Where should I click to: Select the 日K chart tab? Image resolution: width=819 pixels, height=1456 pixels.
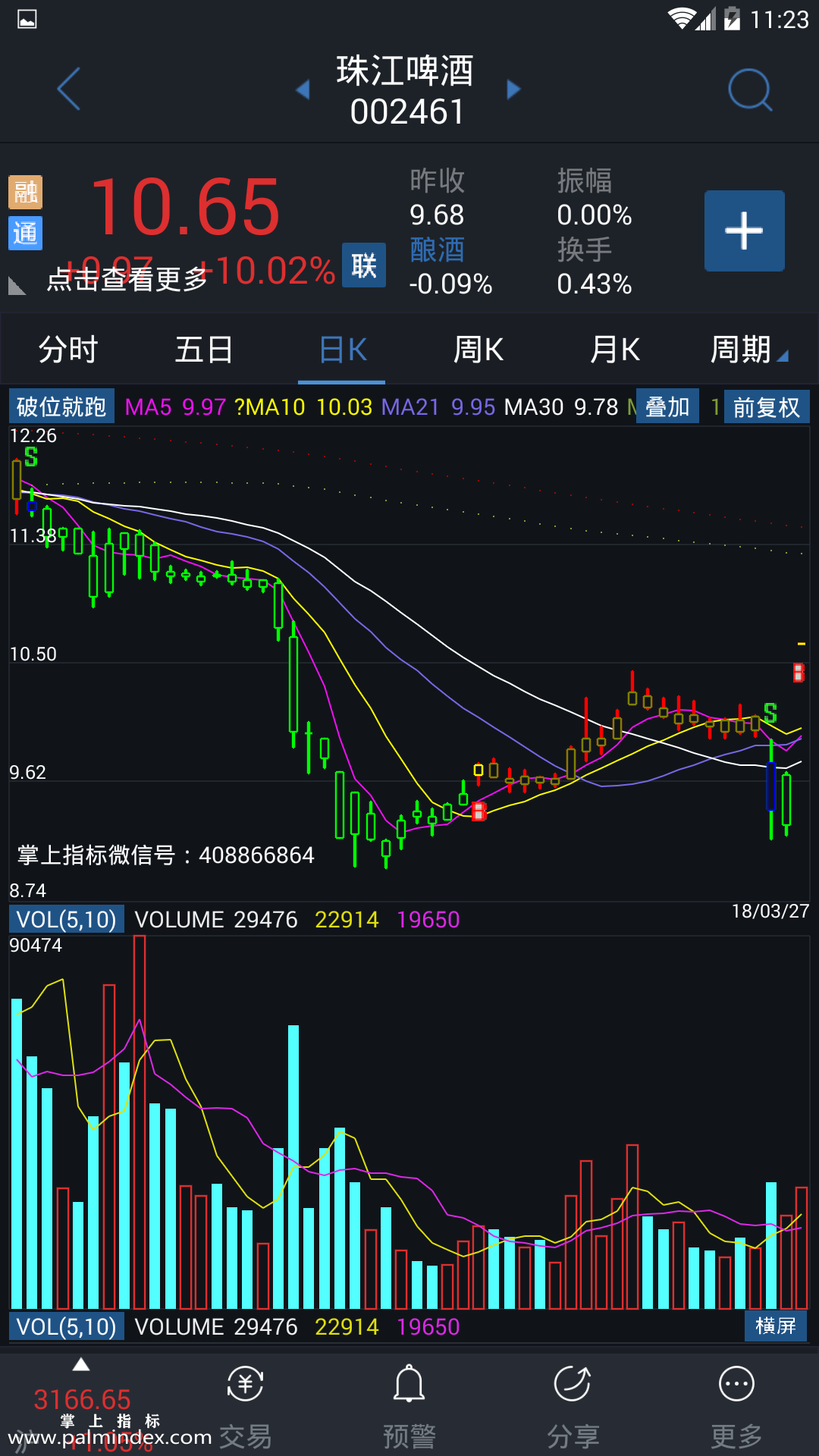[x=342, y=350]
